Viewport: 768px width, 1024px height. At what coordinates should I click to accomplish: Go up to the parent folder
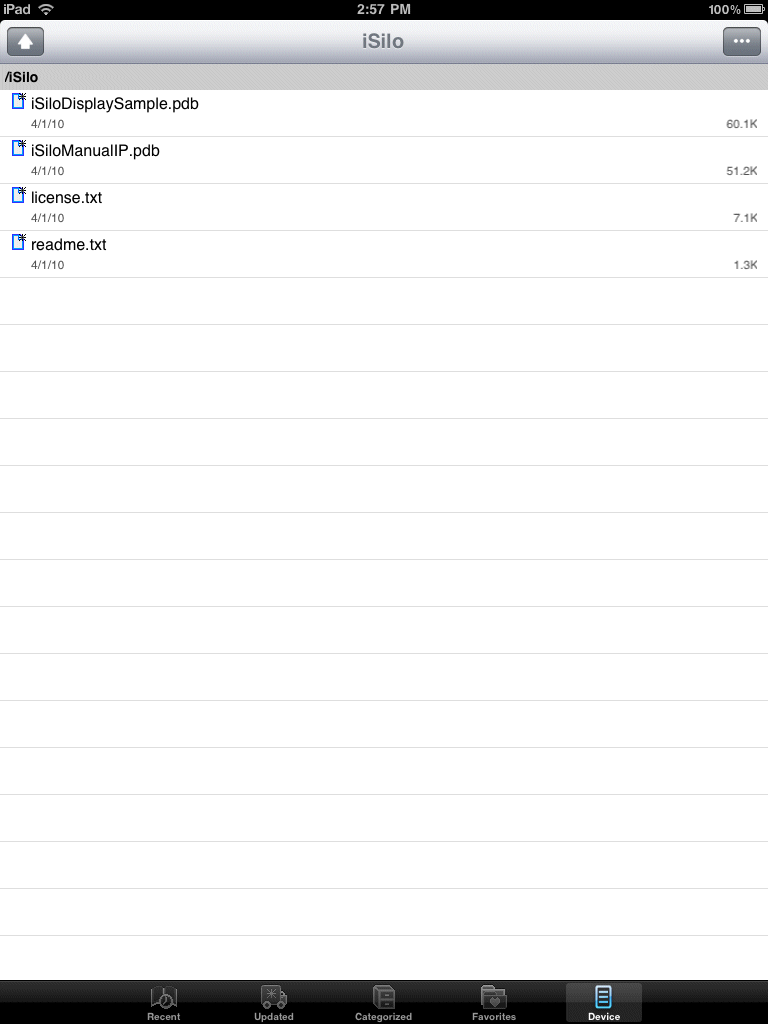point(25,42)
